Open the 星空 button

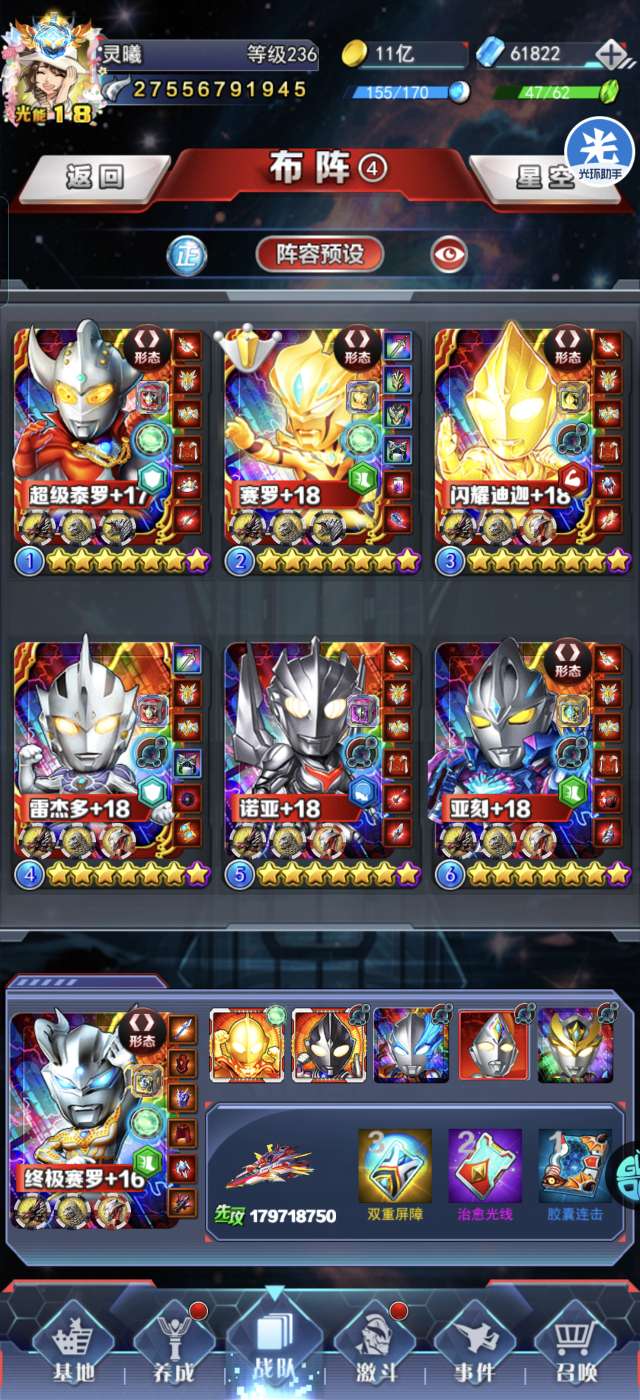click(545, 177)
